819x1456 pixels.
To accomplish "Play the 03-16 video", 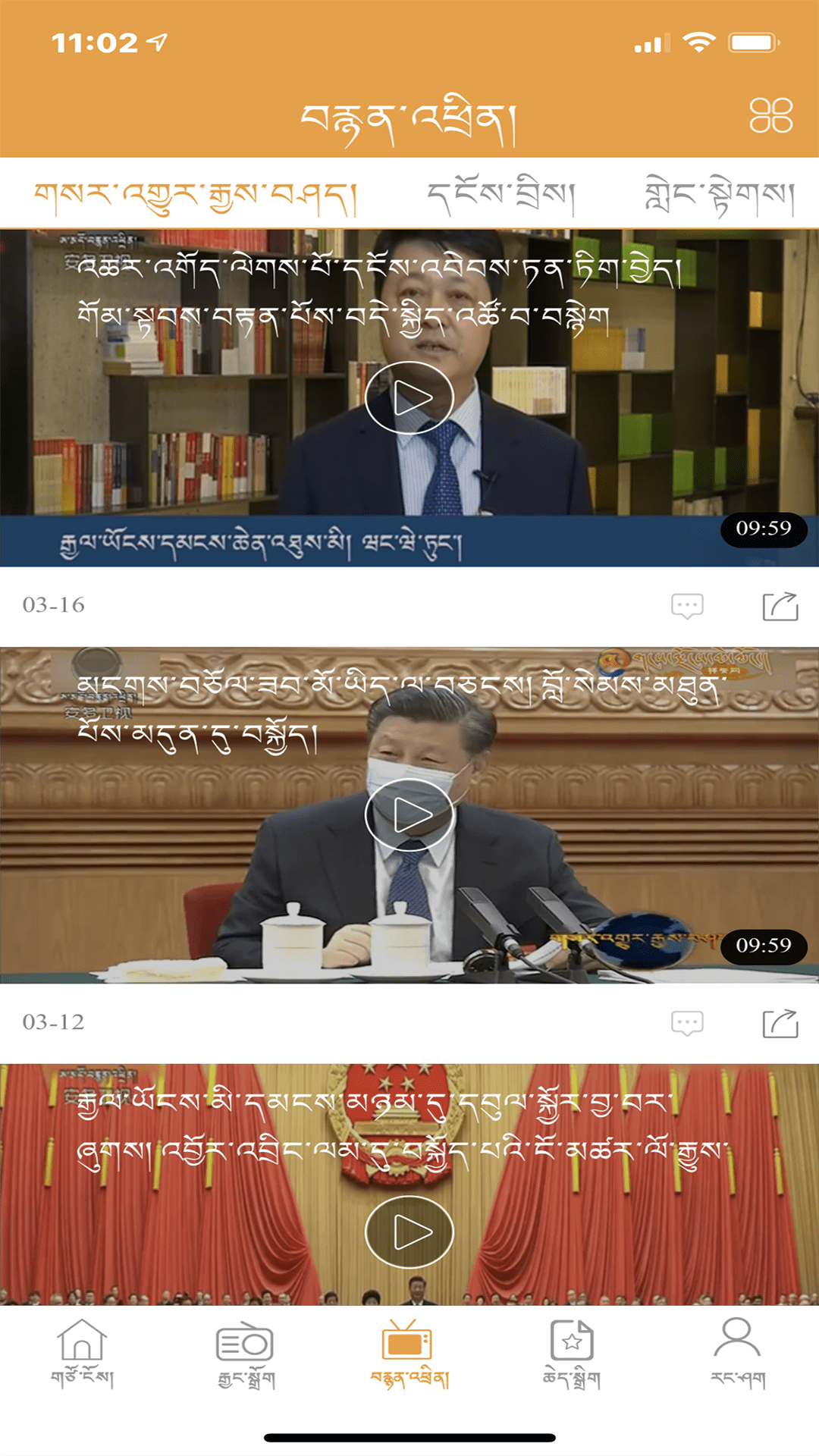I will [409, 397].
